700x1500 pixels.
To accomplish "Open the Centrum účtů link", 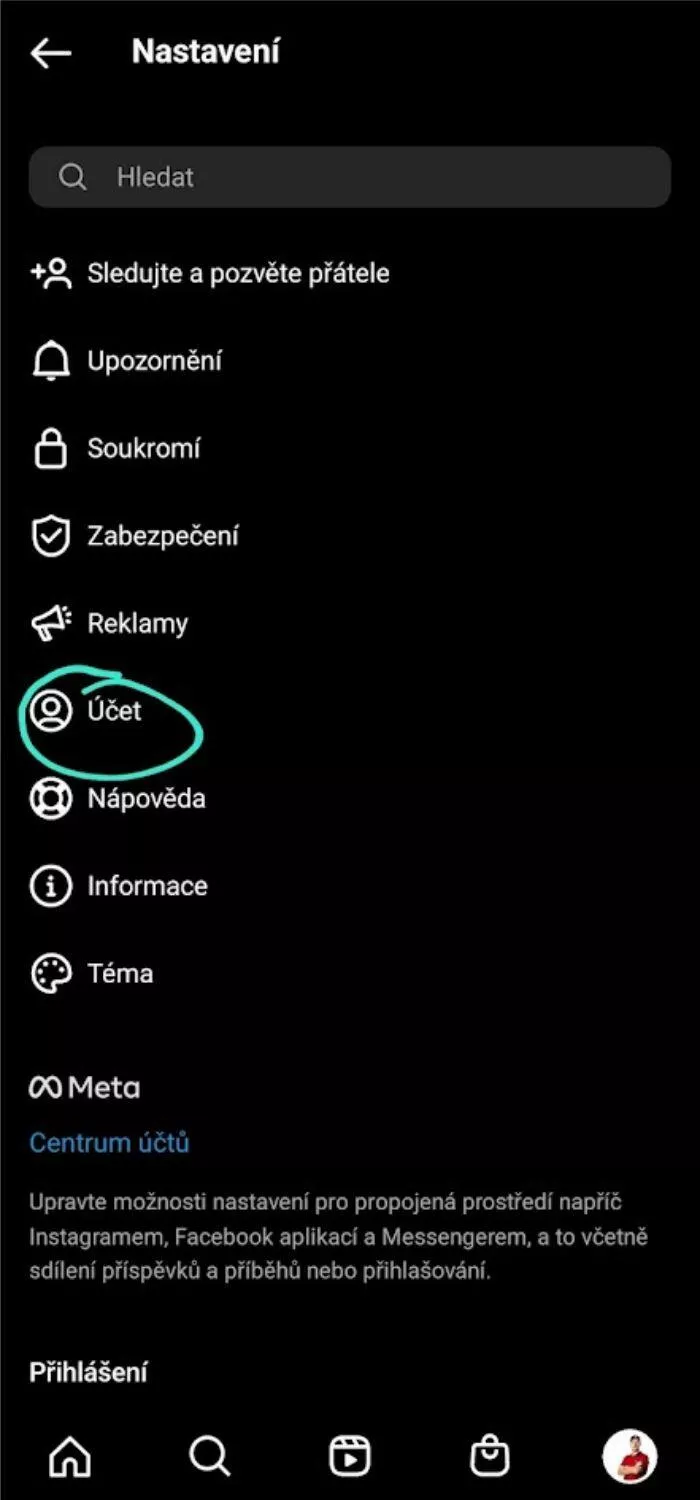I will (109, 1142).
